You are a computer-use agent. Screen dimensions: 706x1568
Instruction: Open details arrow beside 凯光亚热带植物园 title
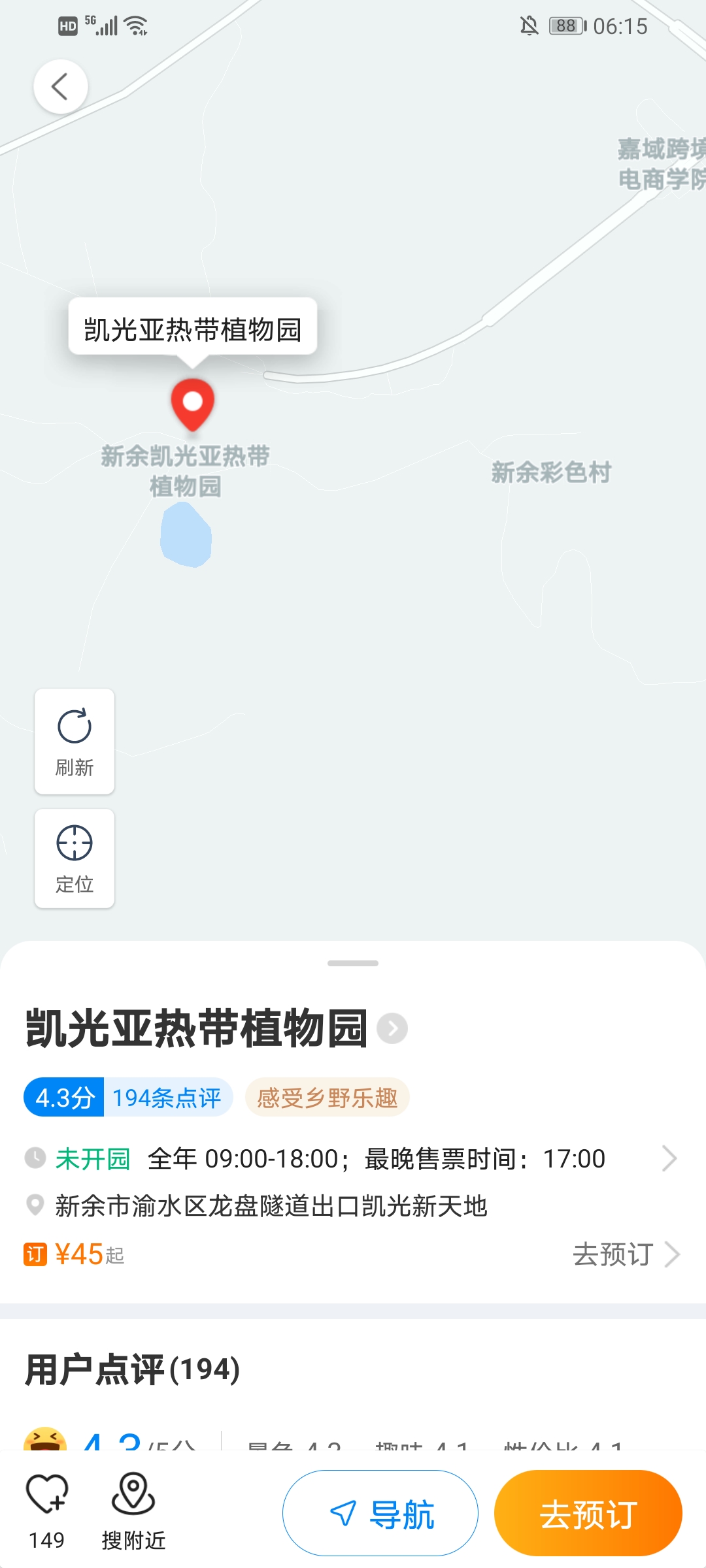pos(392,1028)
